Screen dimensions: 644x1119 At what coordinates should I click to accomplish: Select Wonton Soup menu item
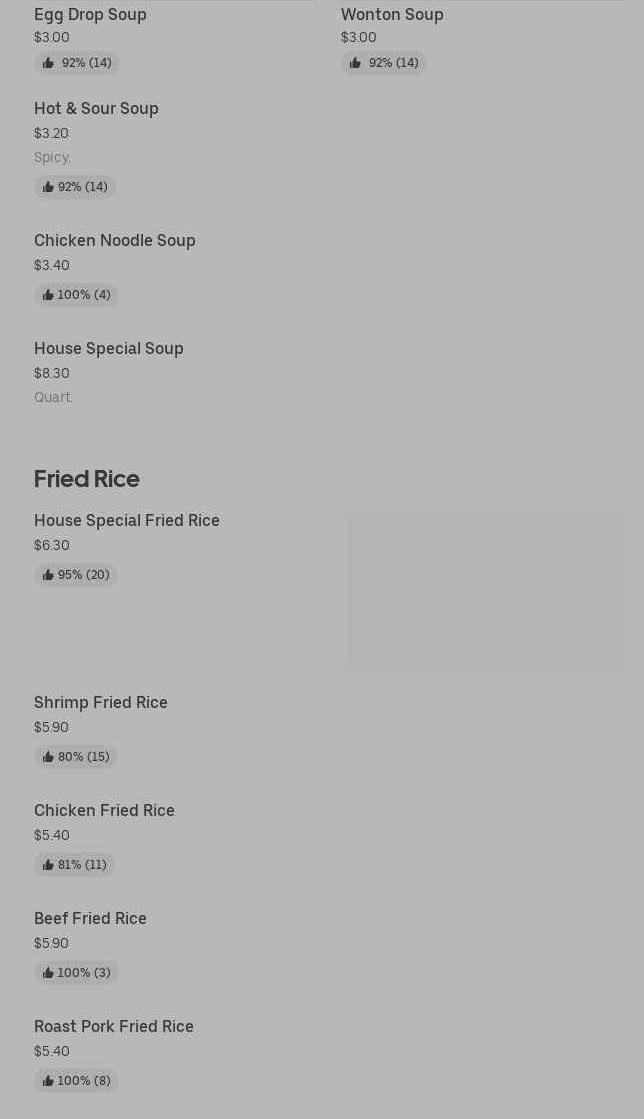pos(392,15)
